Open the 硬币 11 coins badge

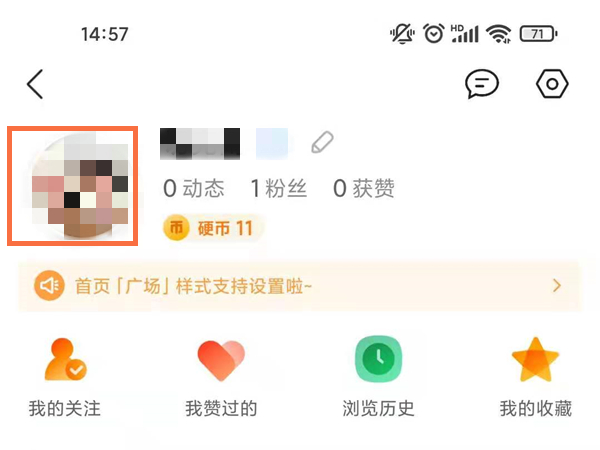(212, 228)
